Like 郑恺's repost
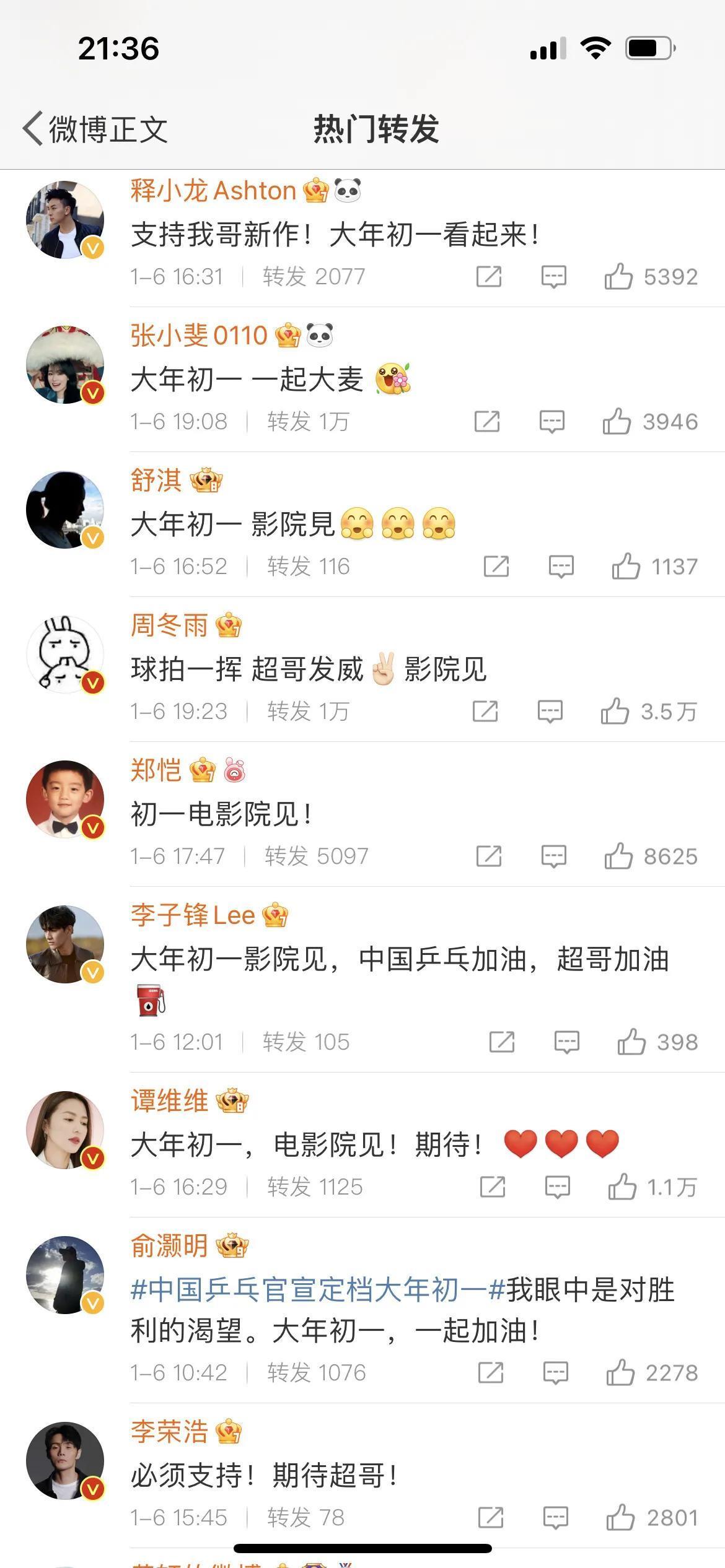The height and width of the screenshot is (1568, 725). pos(618,856)
